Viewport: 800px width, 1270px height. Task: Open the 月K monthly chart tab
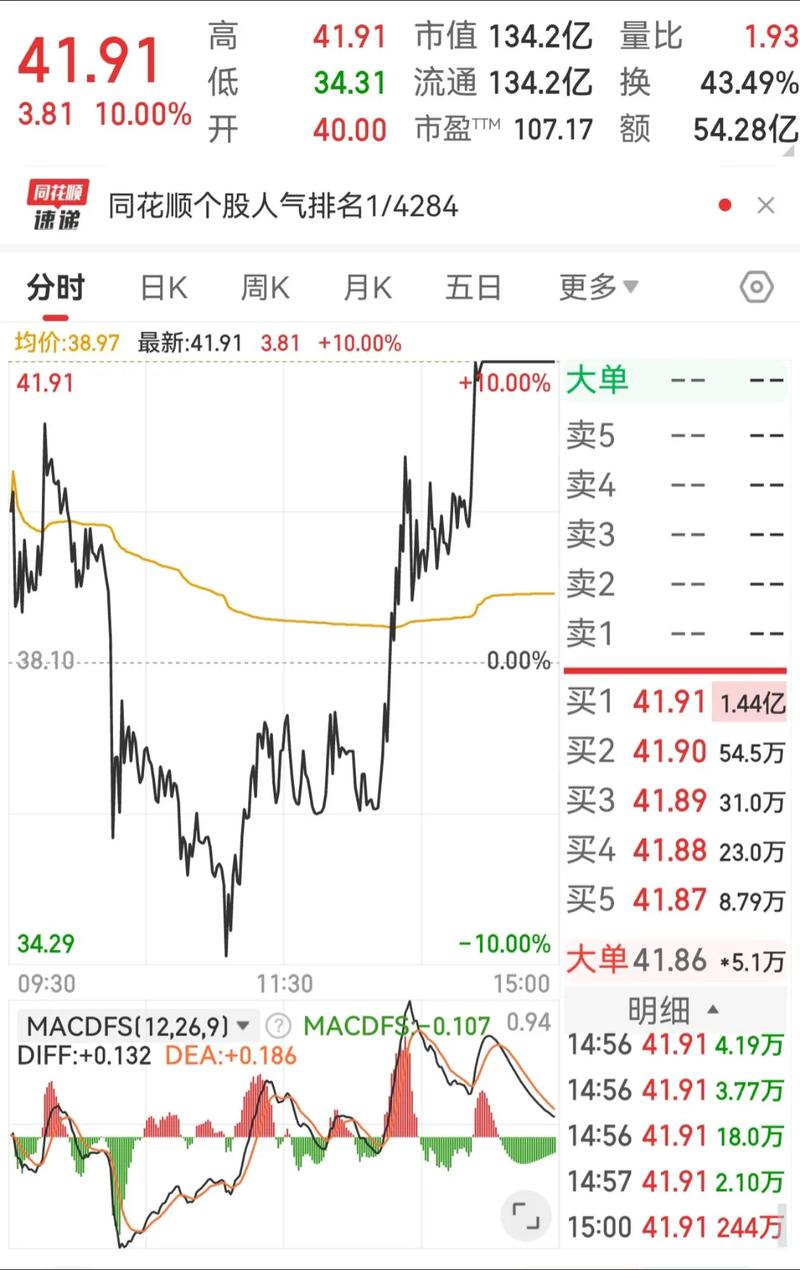coord(367,286)
